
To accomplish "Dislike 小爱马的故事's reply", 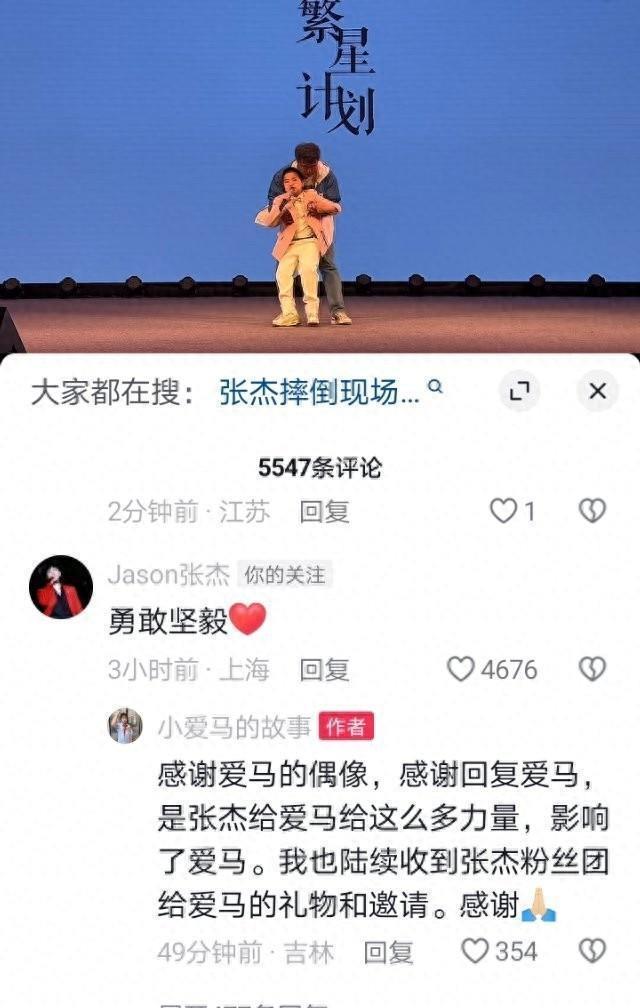I will [592, 951].
